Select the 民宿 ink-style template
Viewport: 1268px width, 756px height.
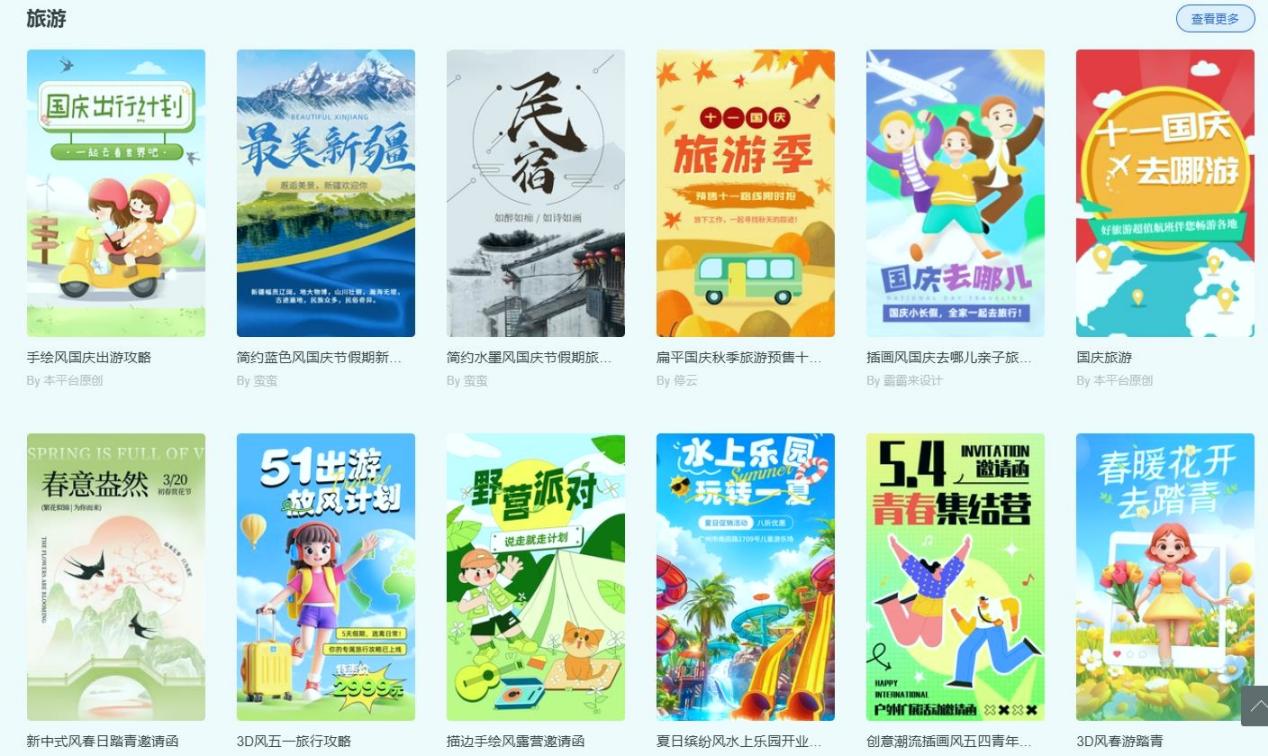click(536, 193)
